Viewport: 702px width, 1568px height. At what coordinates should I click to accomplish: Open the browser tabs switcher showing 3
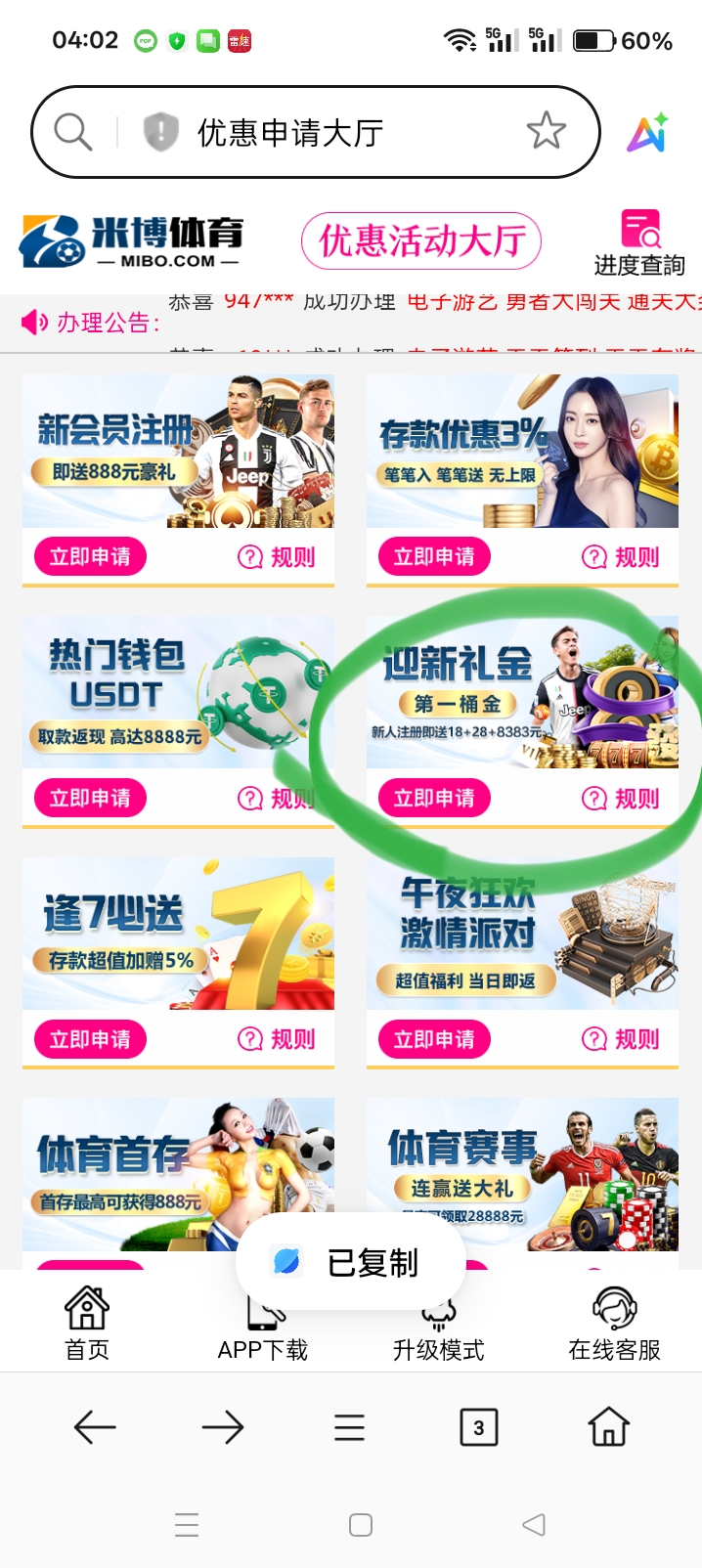[478, 1428]
